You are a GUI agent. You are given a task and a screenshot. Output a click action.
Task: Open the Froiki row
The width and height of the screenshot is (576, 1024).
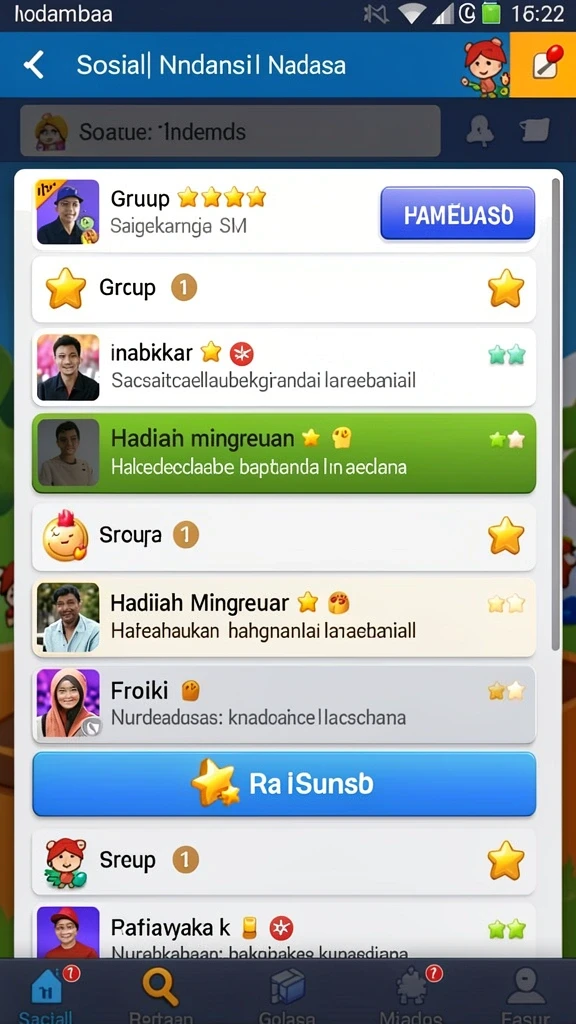pyautogui.click(x=284, y=704)
